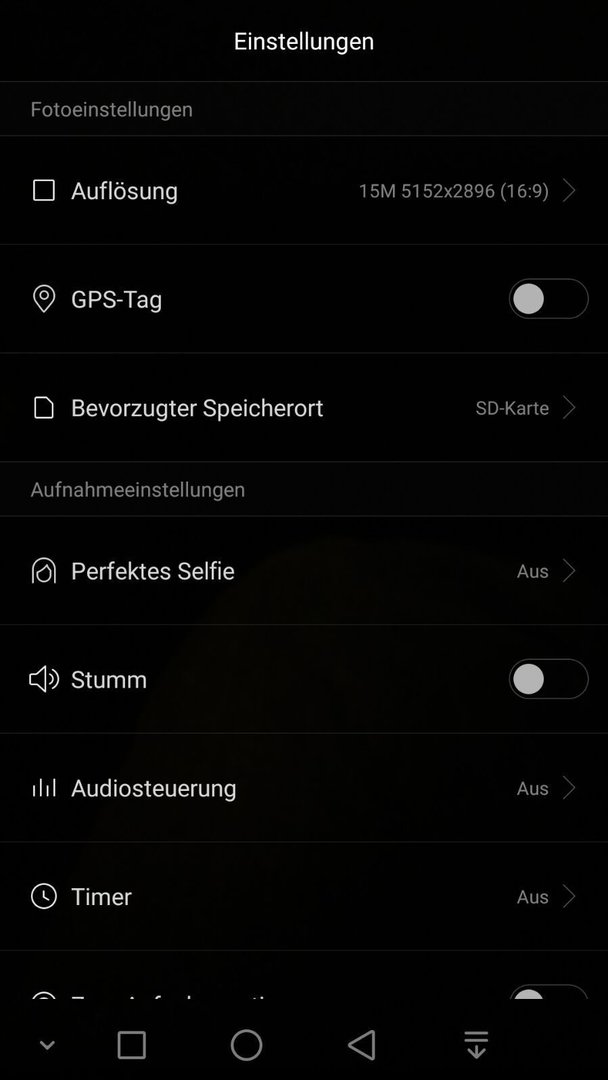Pull down notifications via the navigation bar icon
Screen dimensions: 608x1080
pyautogui.click(x=476, y=1045)
